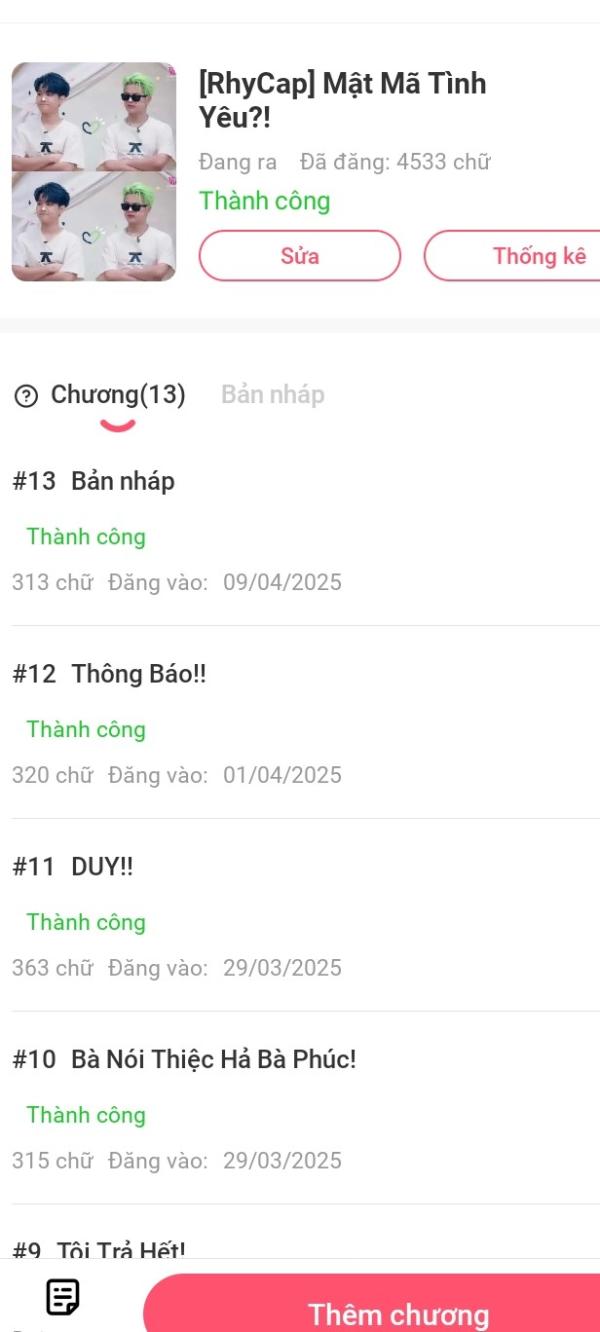
Task: Tap the Sửa button
Action: click(299, 256)
